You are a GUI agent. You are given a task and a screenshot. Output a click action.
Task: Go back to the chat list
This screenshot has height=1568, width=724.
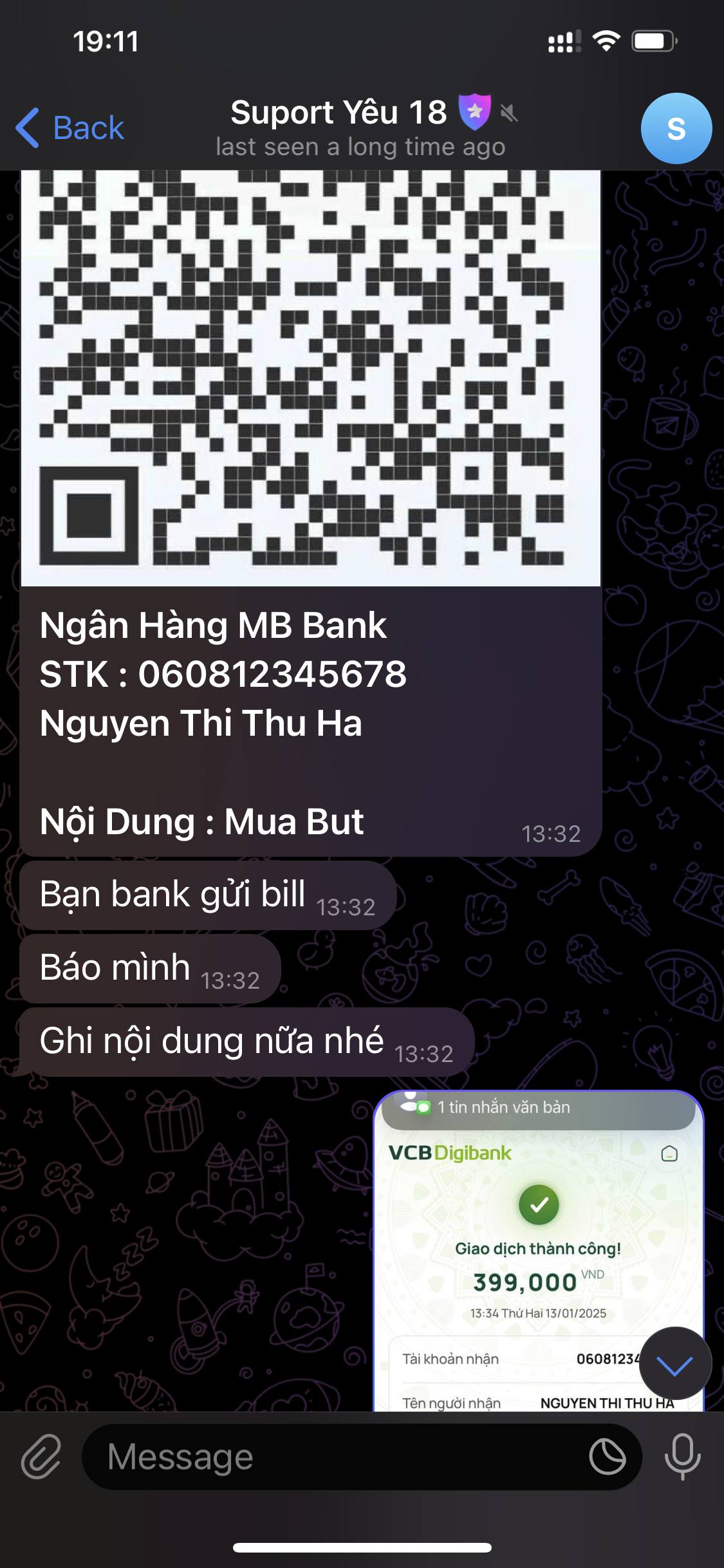point(70,127)
